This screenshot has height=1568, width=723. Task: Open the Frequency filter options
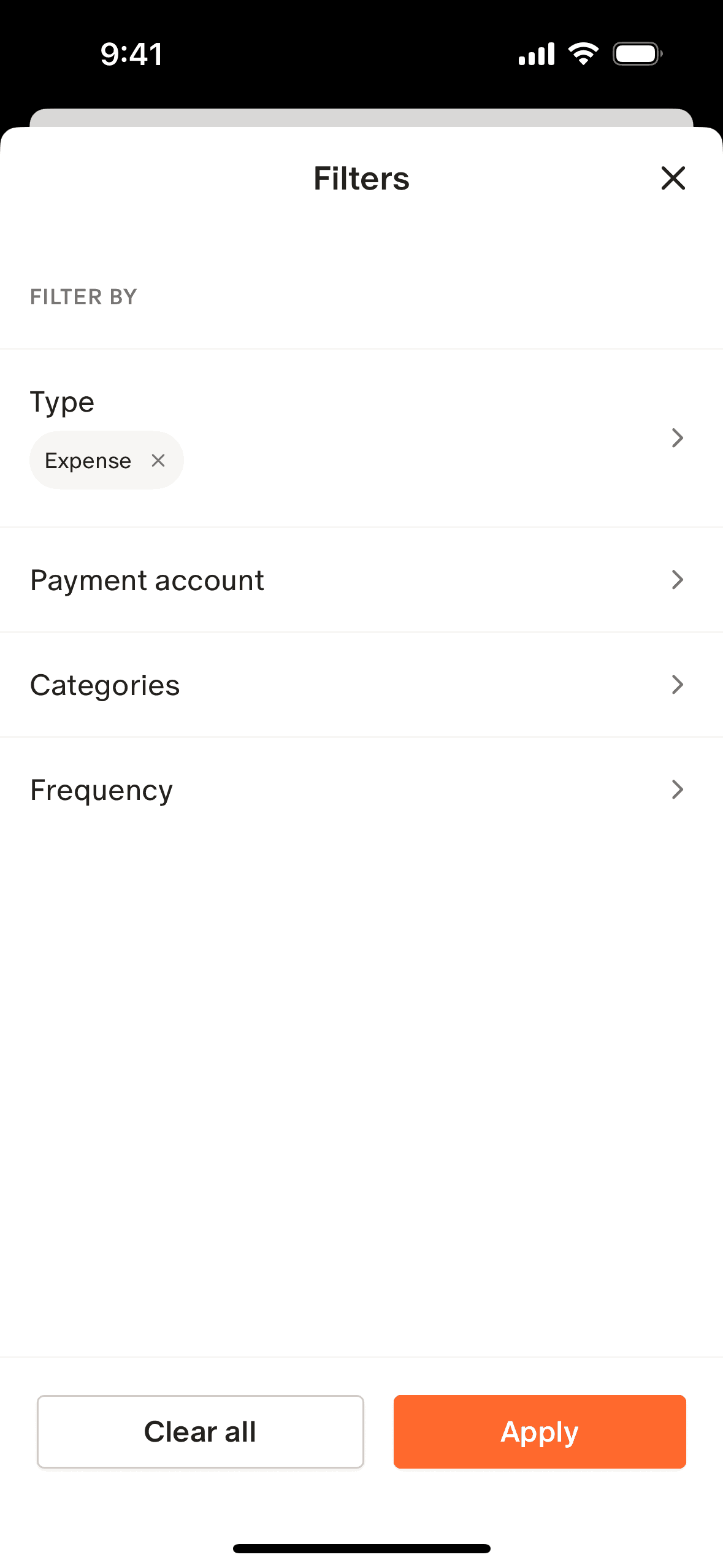pos(362,790)
